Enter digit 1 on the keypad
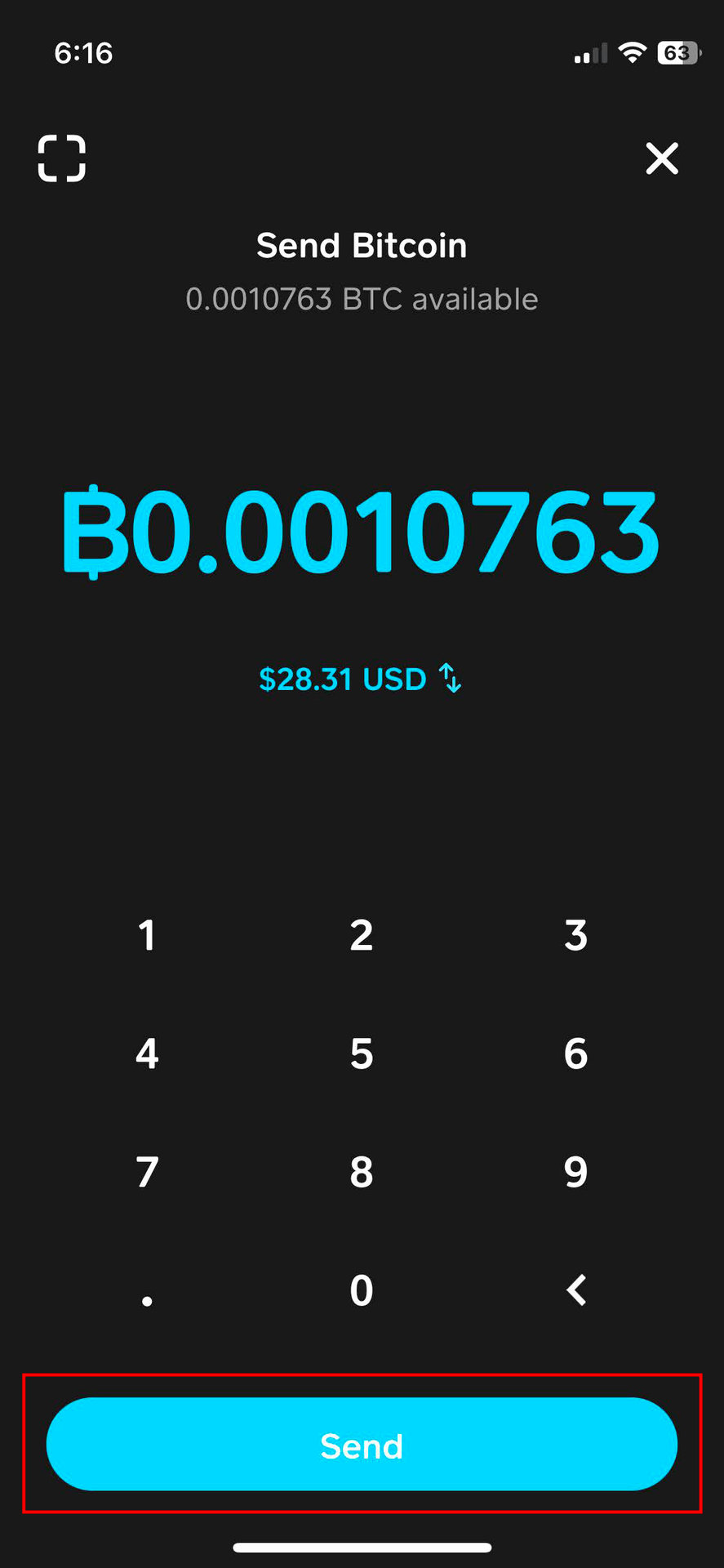The image size is (724, 1568). click(147, 935)
